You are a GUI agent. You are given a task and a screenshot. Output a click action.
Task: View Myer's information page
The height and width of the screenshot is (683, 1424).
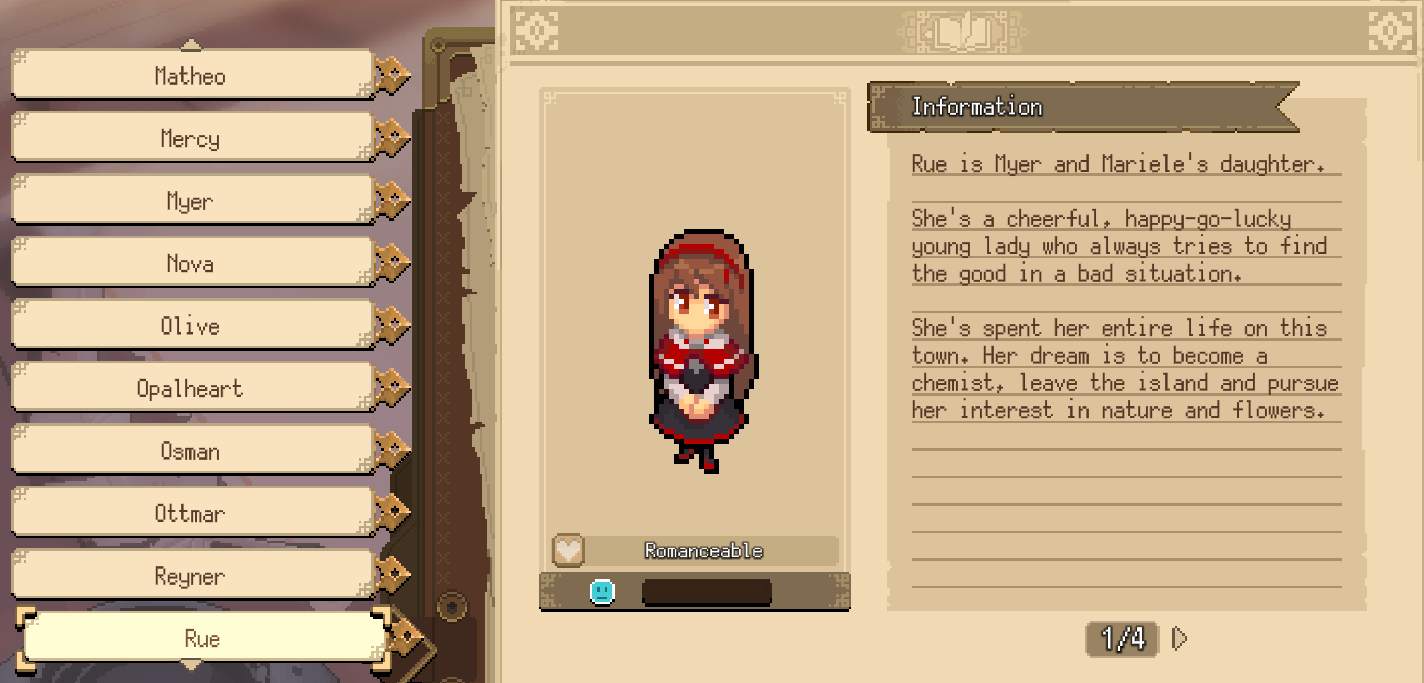point(190,201)
